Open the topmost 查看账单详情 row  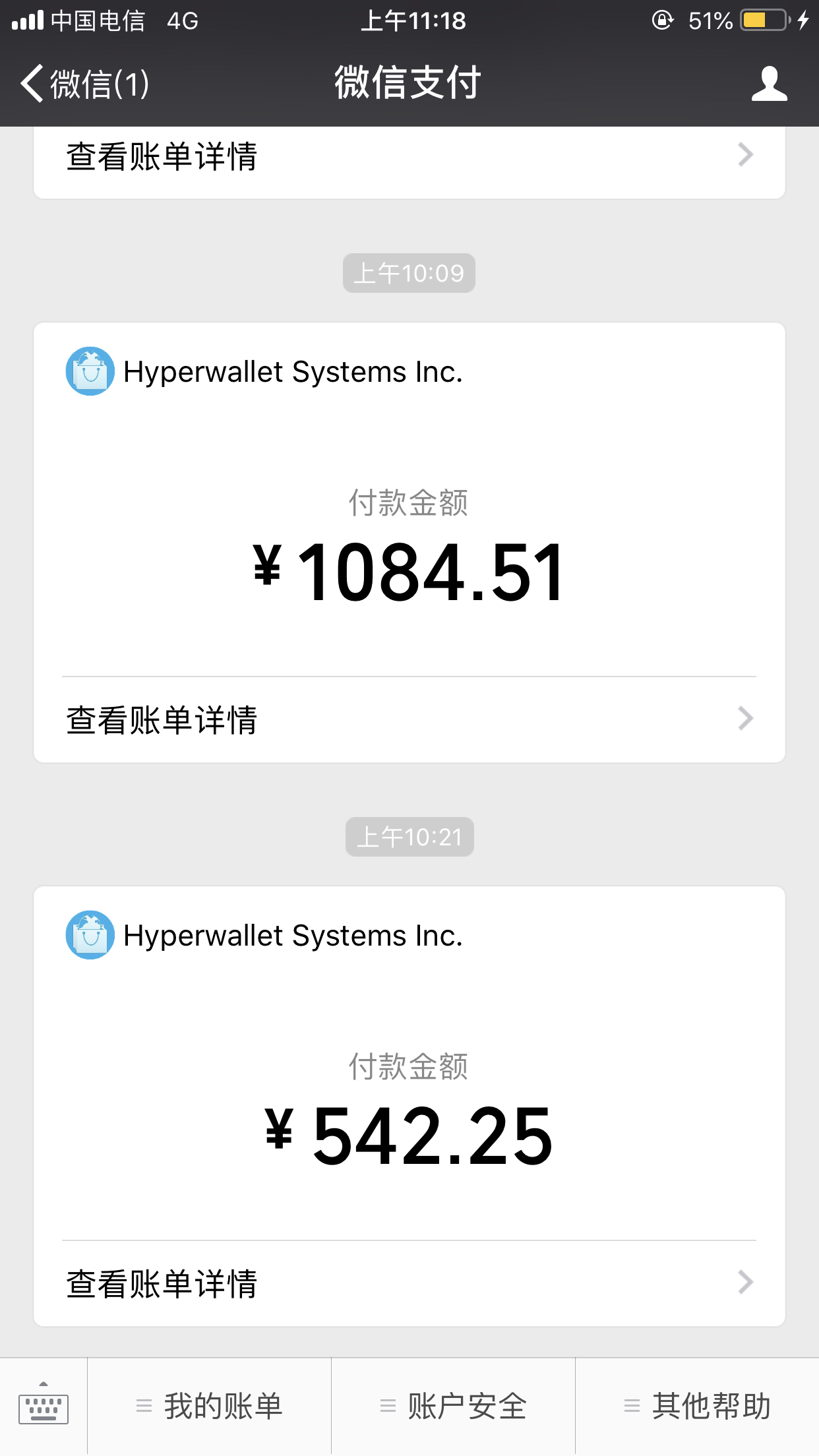point(409,157)
